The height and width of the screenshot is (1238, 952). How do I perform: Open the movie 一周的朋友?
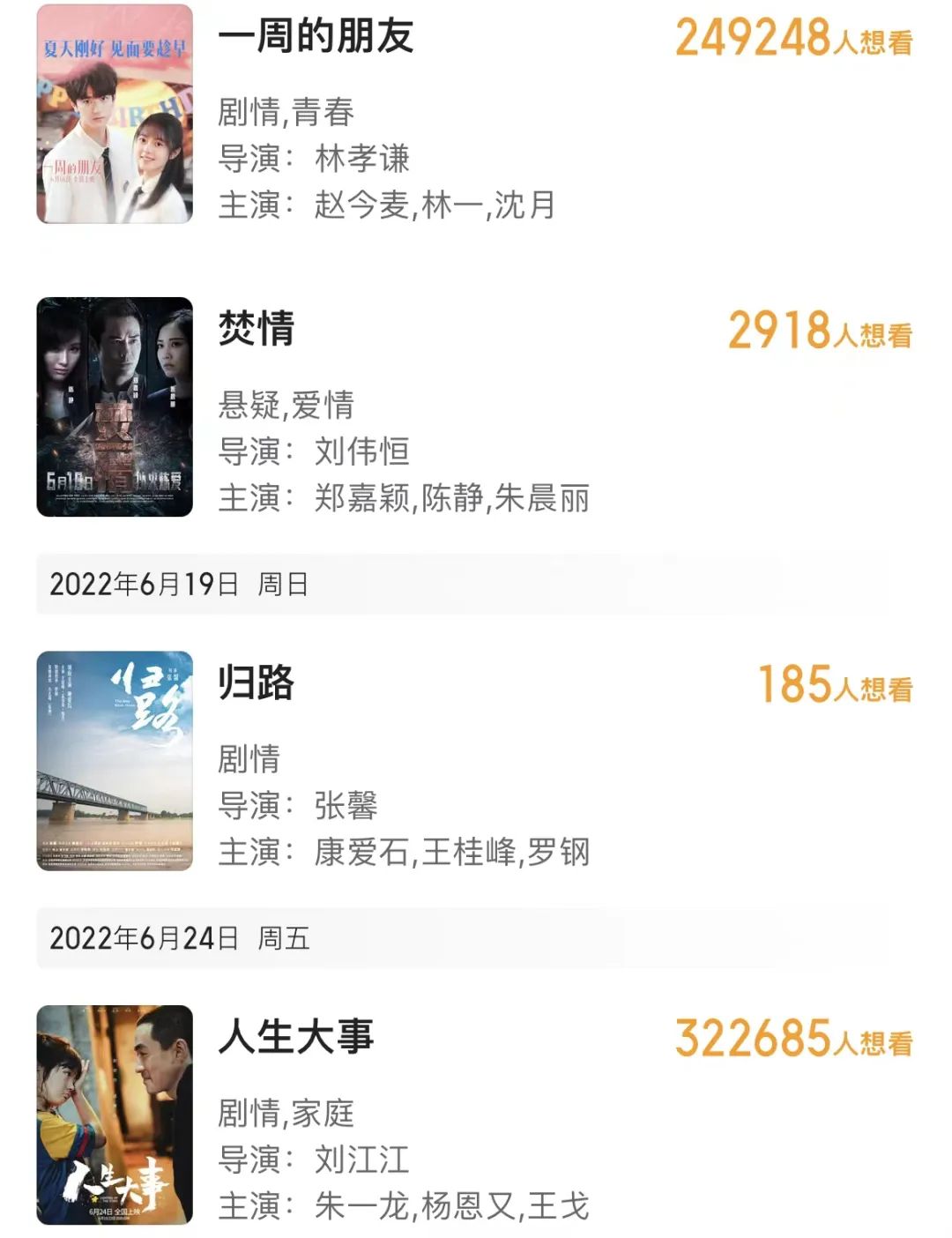click(x=316, y=37)
